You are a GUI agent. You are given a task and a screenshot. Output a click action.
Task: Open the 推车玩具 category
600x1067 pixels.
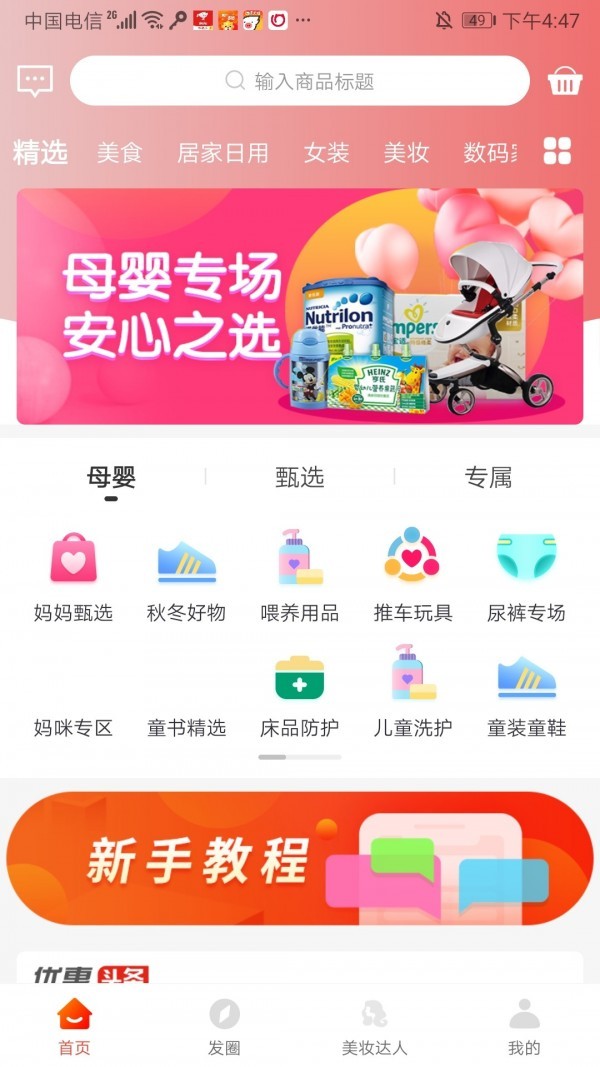412,576
